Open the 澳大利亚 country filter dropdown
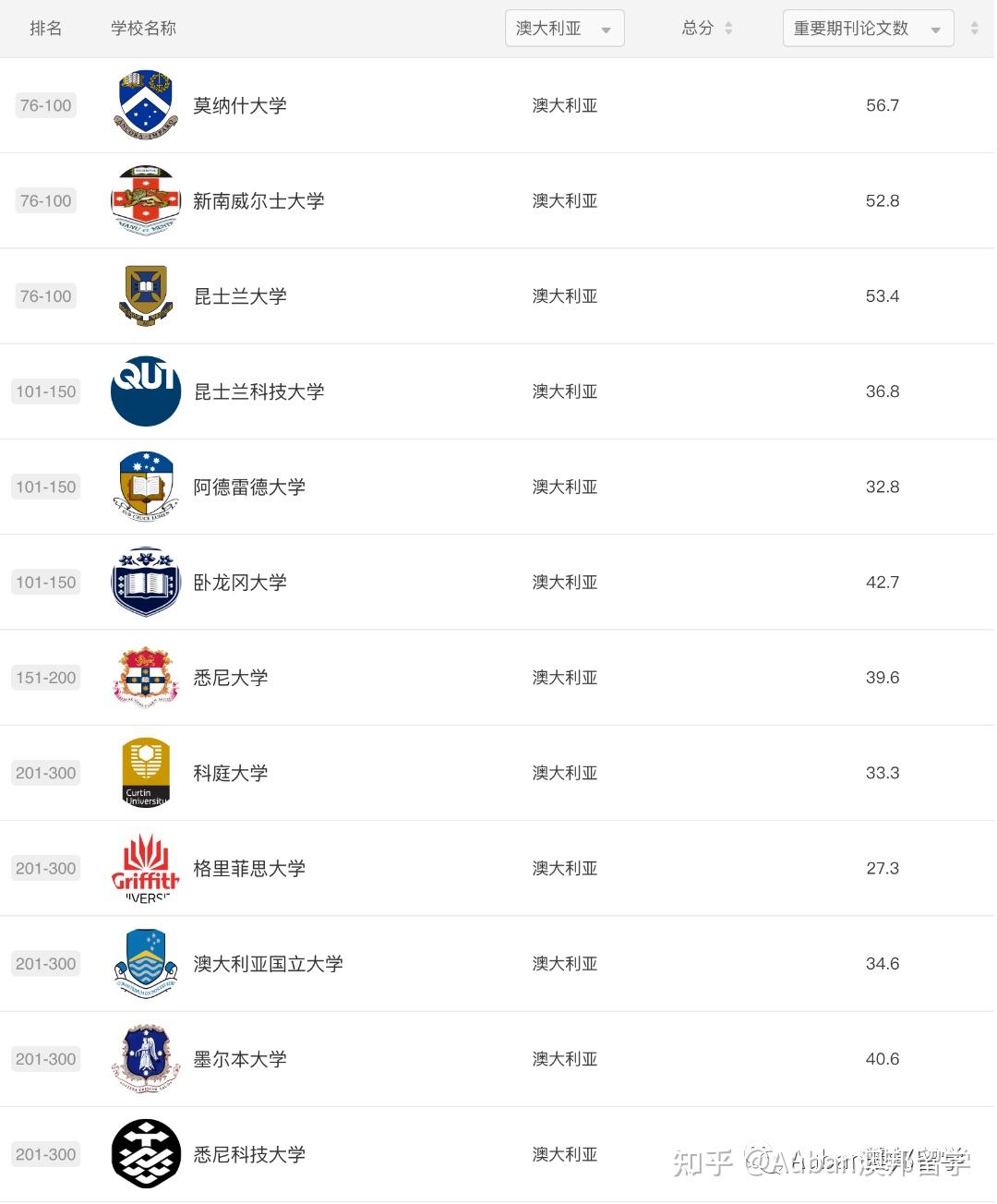997x1204 pixels. (564, 29)
